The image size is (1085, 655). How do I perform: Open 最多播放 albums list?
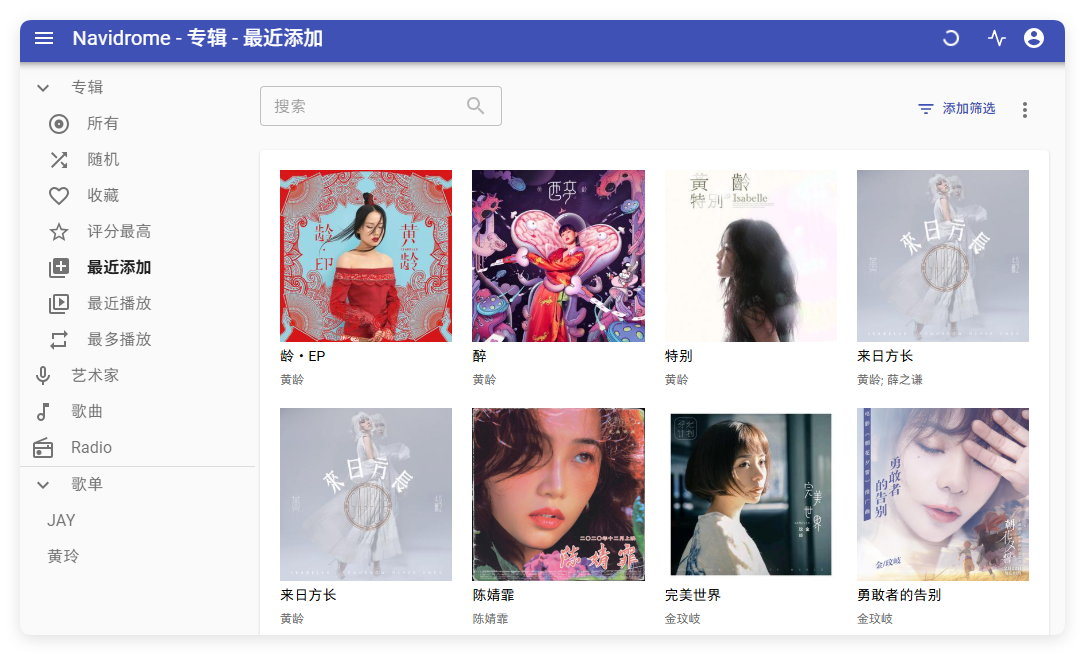(118, 340)
